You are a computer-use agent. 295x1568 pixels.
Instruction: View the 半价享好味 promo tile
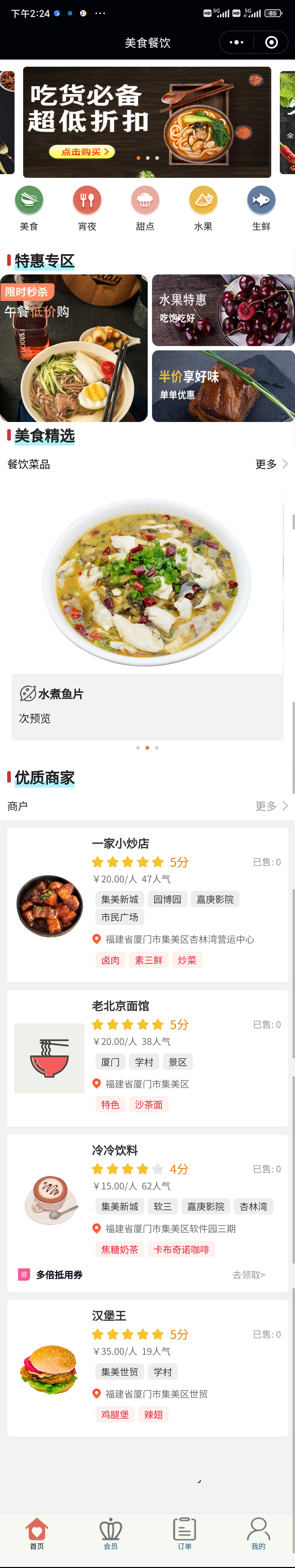pos(223,386)
